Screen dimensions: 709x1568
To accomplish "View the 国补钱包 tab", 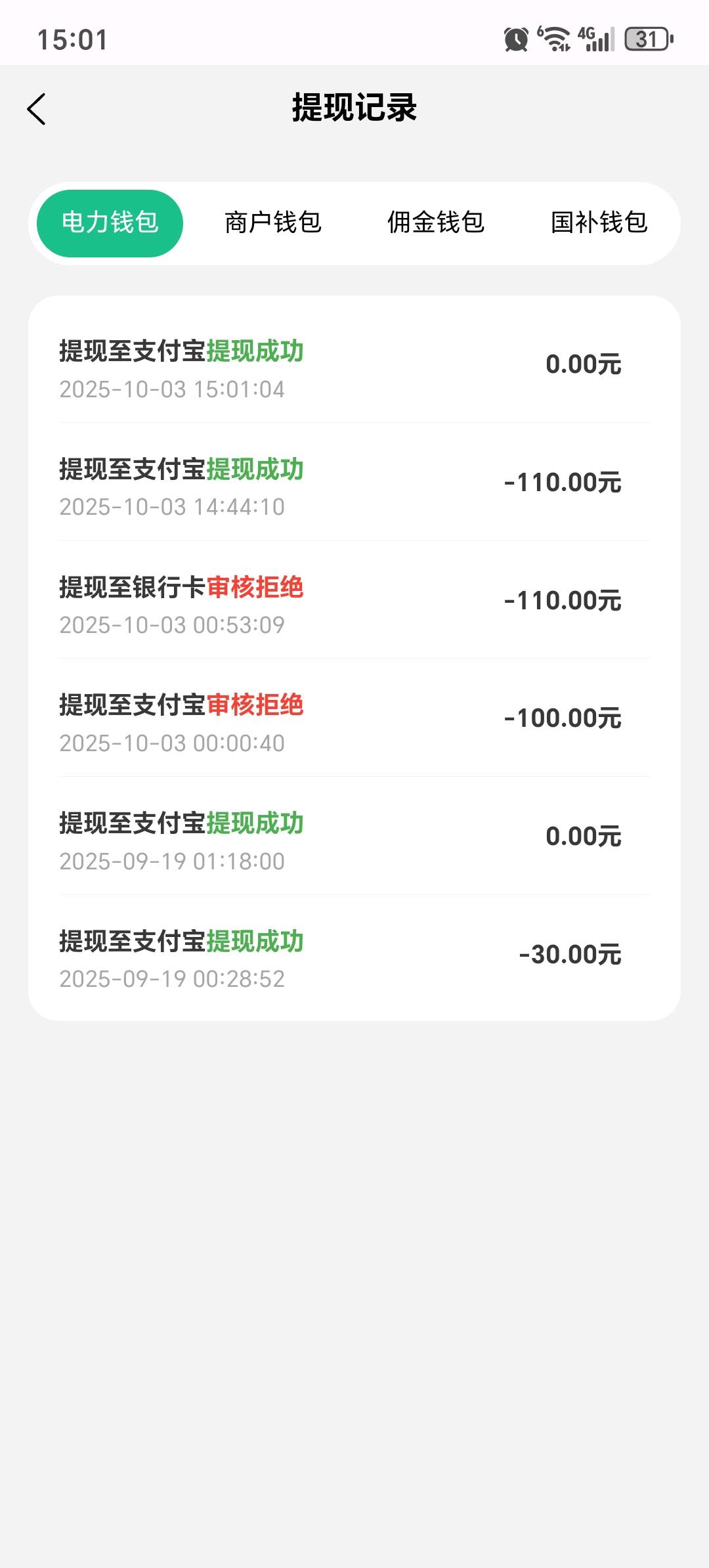I will pyautogui.click(x=599, y=223).
